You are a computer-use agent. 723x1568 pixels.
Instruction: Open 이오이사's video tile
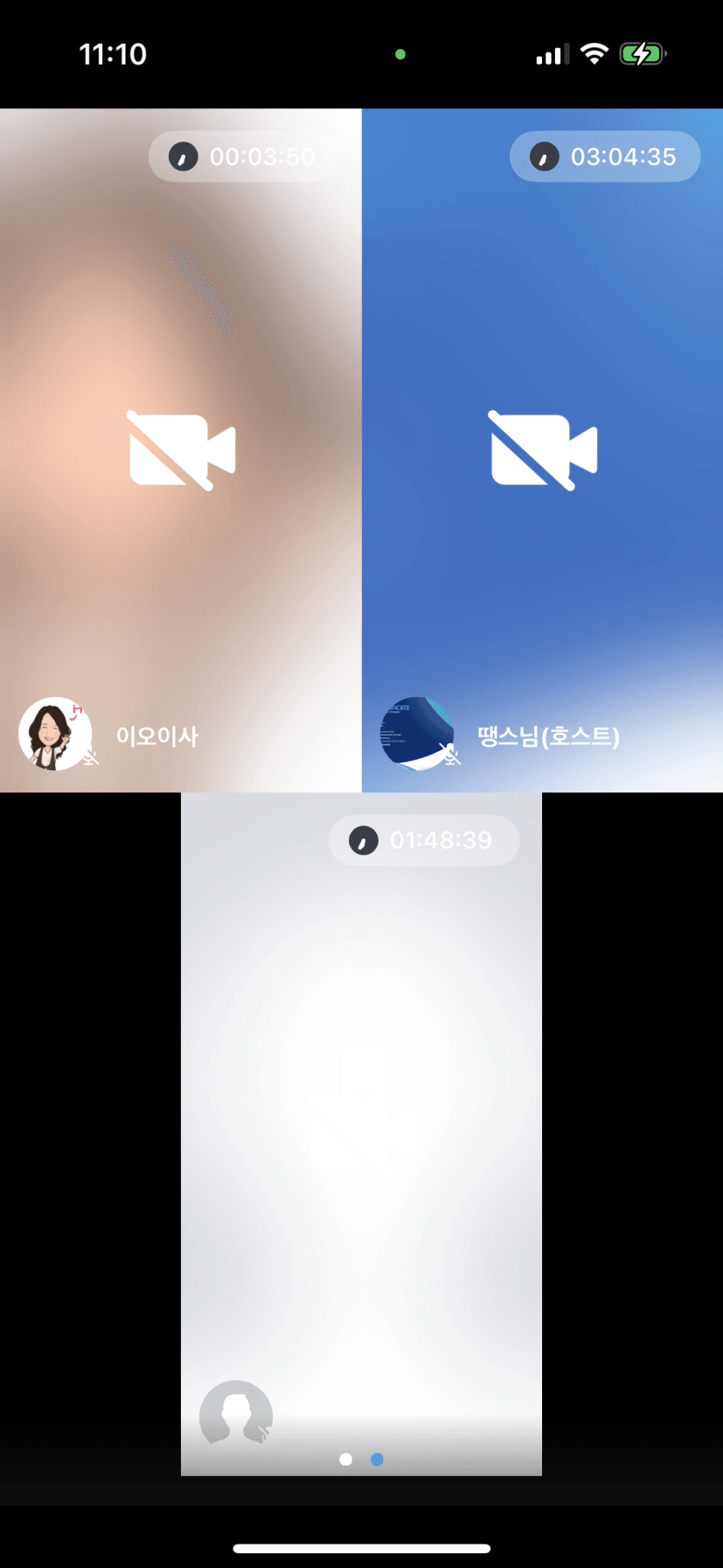point(181,450)
